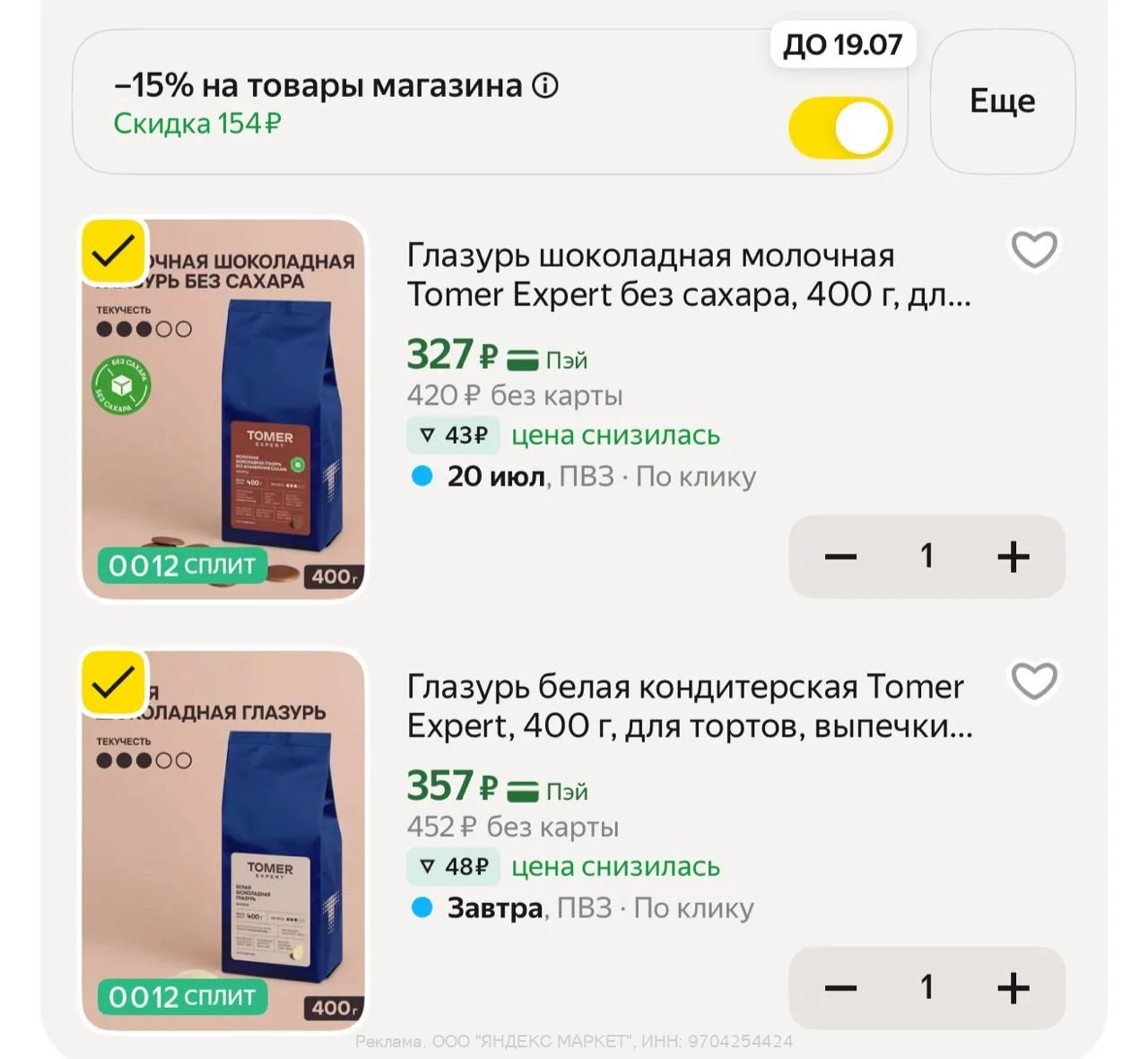Decrease quantity of milk chocolate glaze
The width and height of the screenshot is (1148, 1059).
click(x=840, y=557)
